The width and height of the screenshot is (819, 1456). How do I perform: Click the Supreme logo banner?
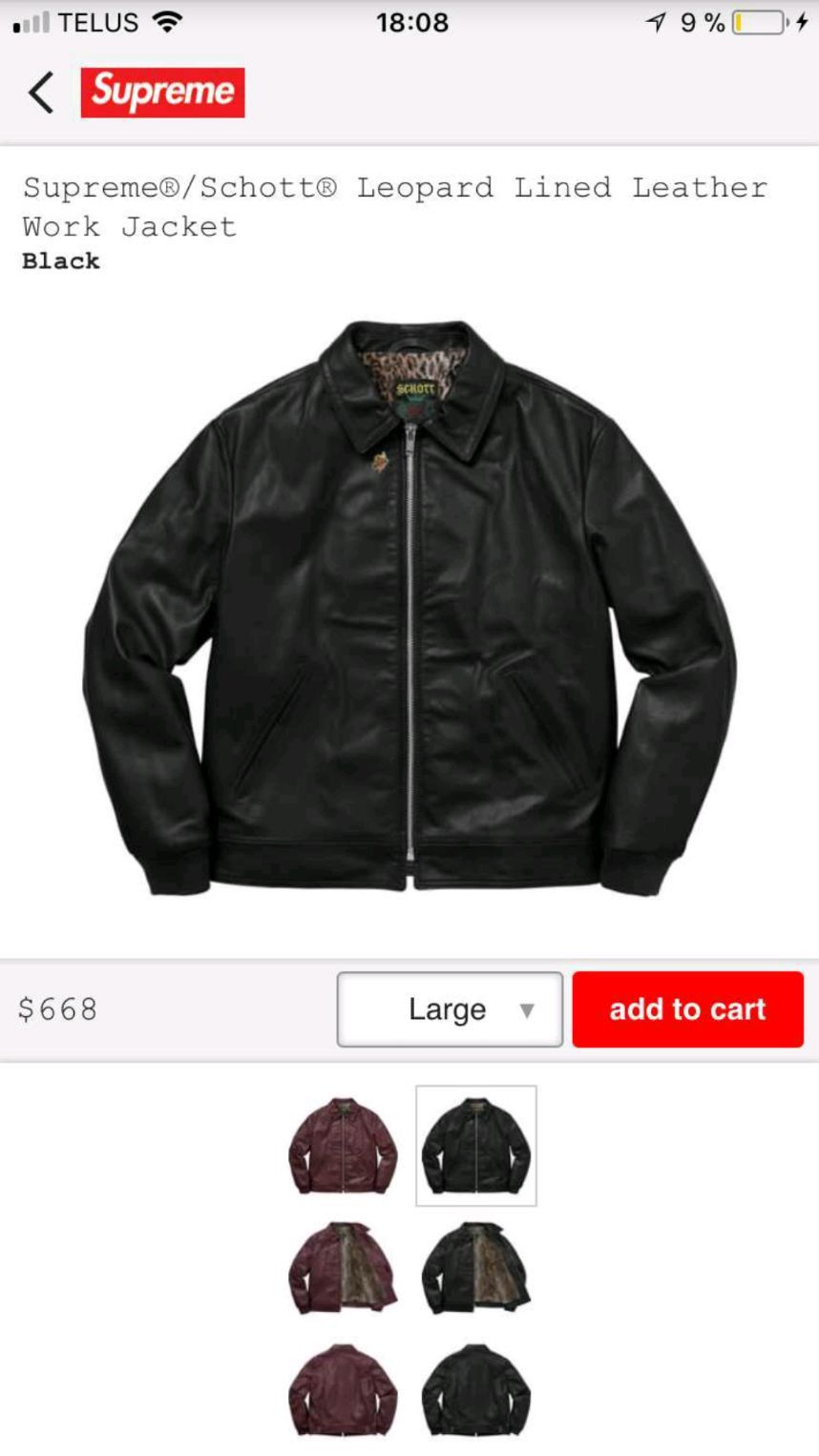click(164, 92)
